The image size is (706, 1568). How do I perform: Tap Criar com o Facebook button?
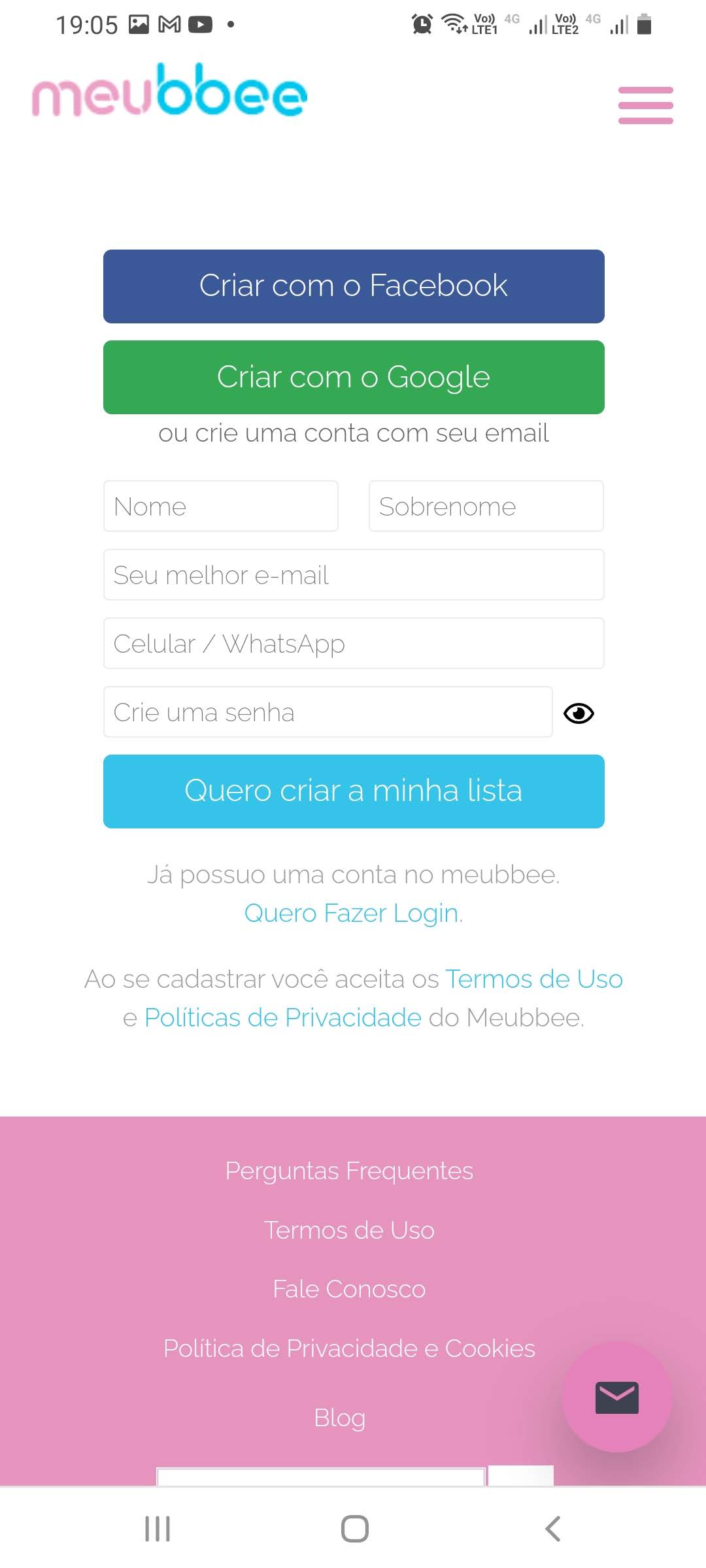coord(354,286)
